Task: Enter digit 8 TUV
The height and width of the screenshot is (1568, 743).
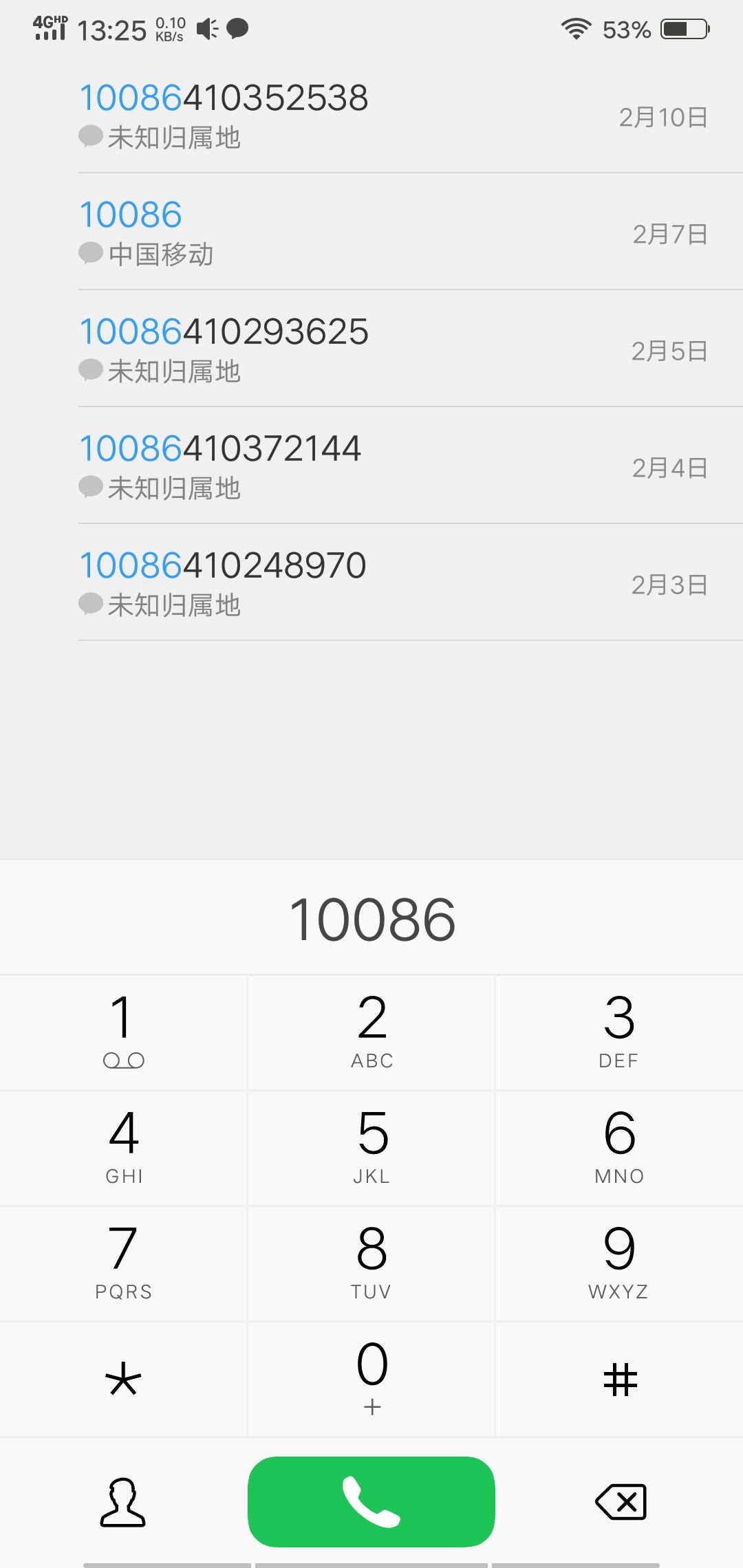Action: pos(371,1263)
